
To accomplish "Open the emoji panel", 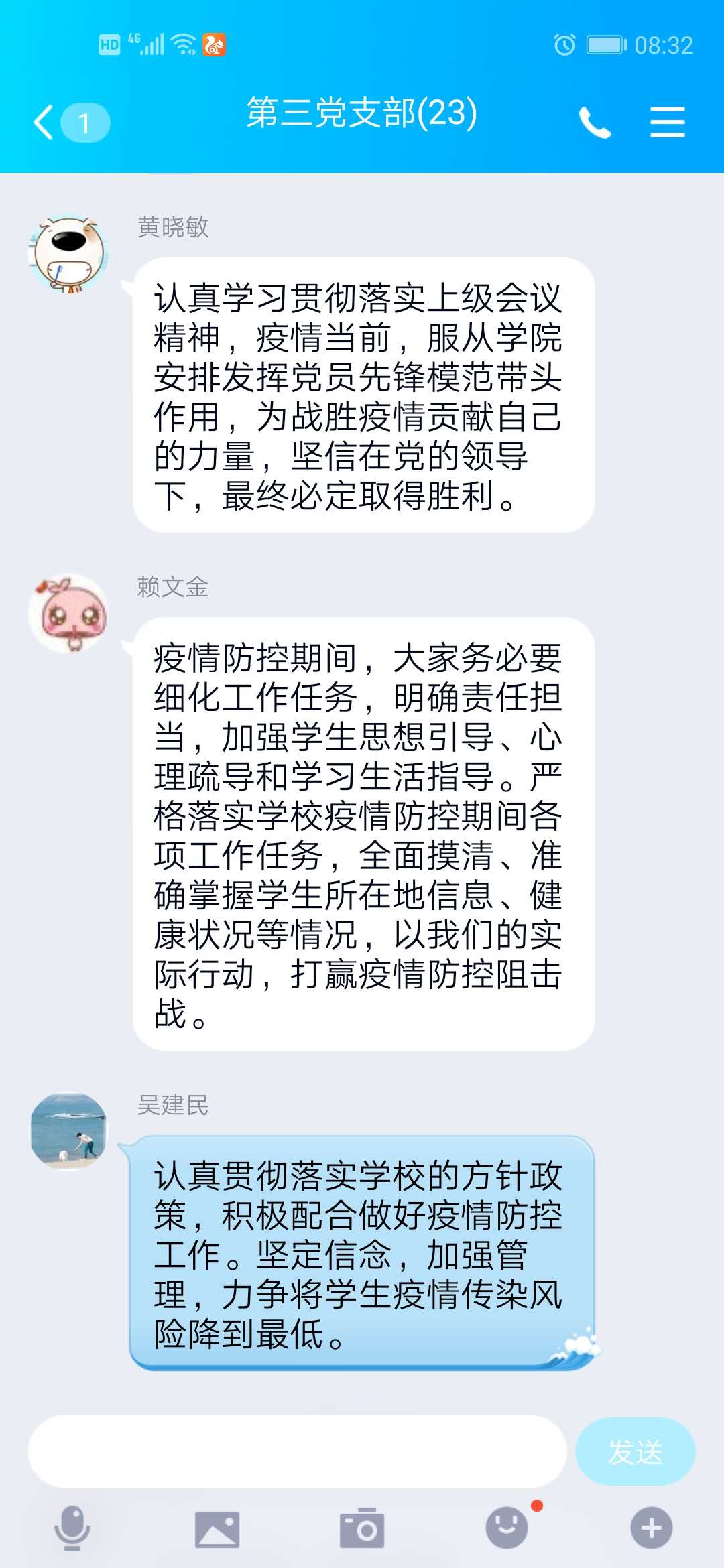I will (507, 1527).
